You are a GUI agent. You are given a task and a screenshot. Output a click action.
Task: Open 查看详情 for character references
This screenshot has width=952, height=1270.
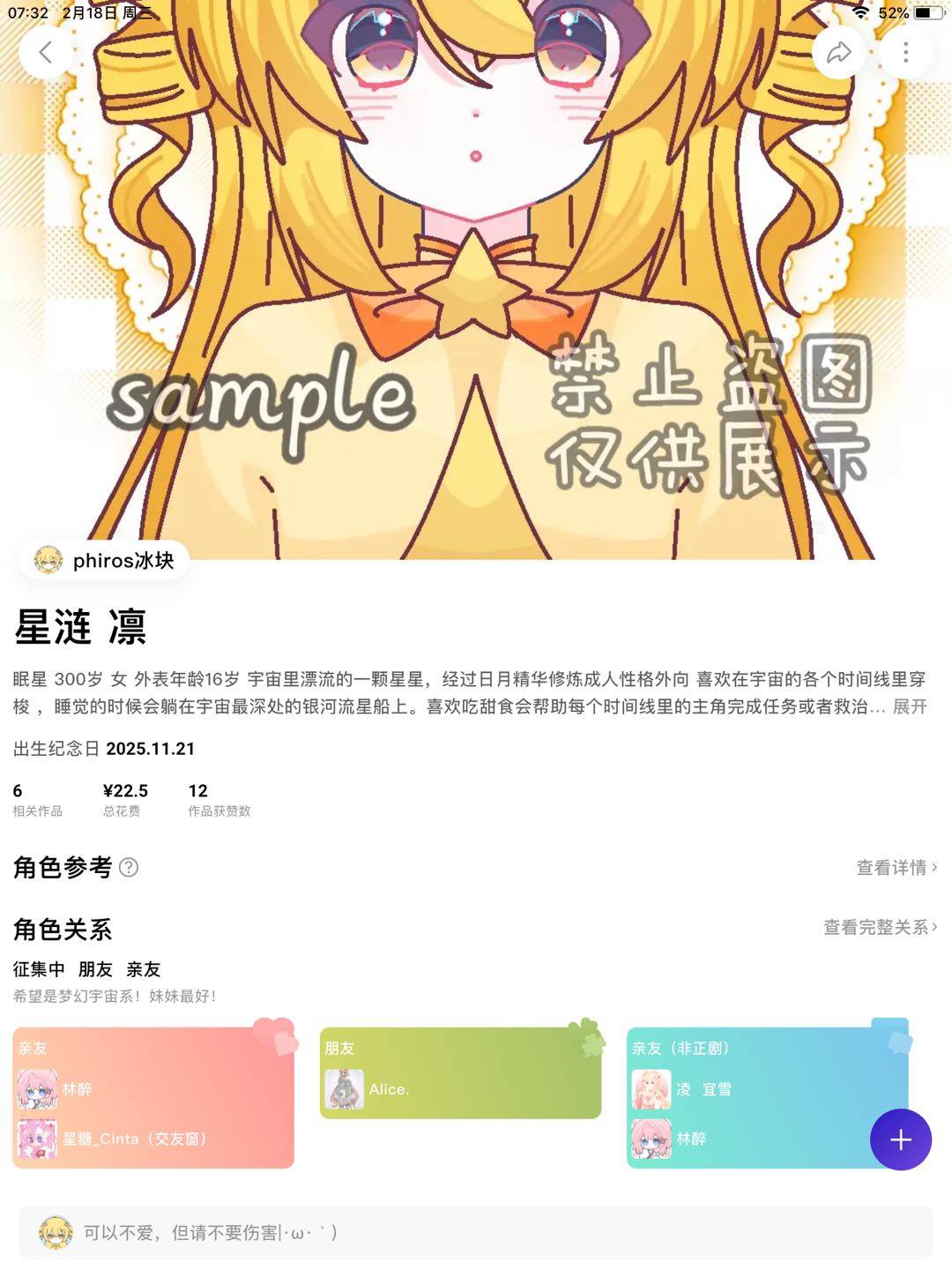[x=896, y=868]
